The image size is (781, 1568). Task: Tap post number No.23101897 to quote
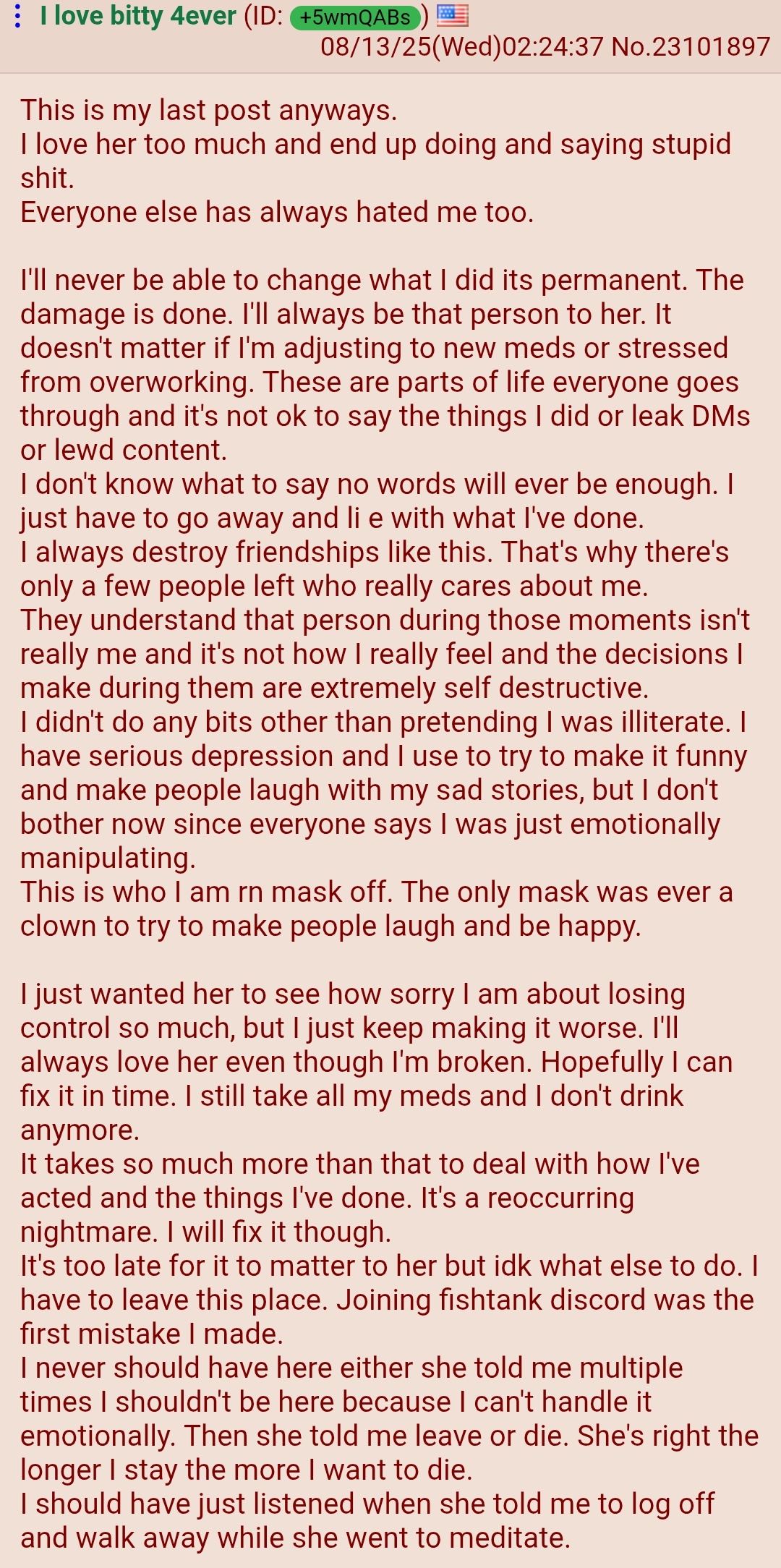click(691, 47)
